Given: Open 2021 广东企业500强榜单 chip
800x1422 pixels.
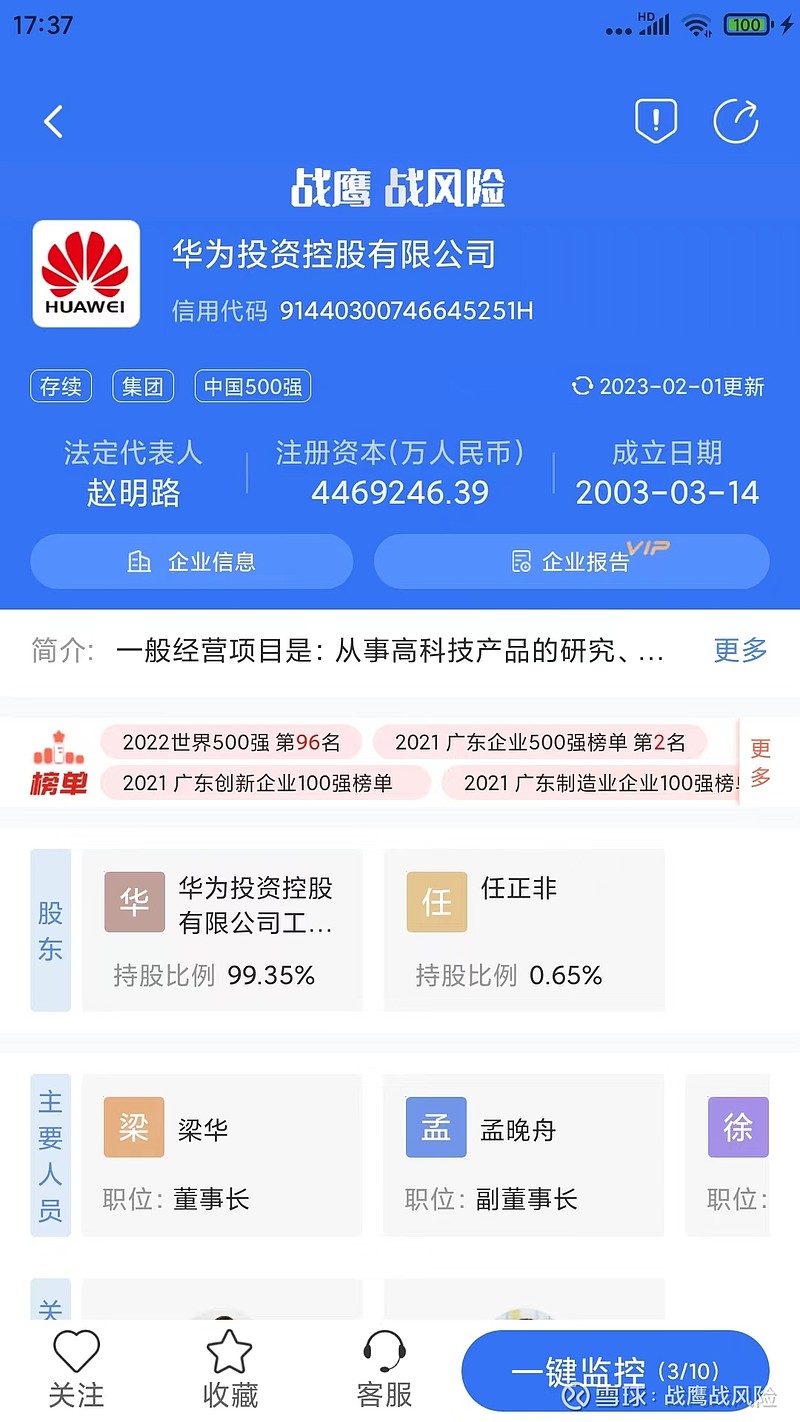Looking at the screenshot, I should point(540,742).
